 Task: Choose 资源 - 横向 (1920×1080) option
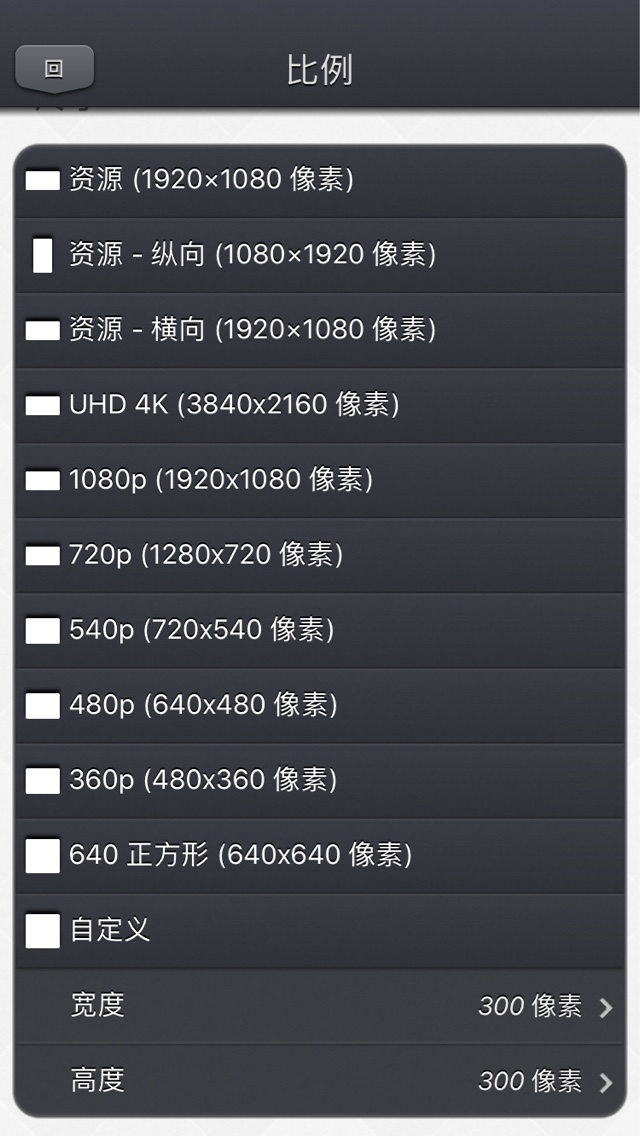coord(320,330)
